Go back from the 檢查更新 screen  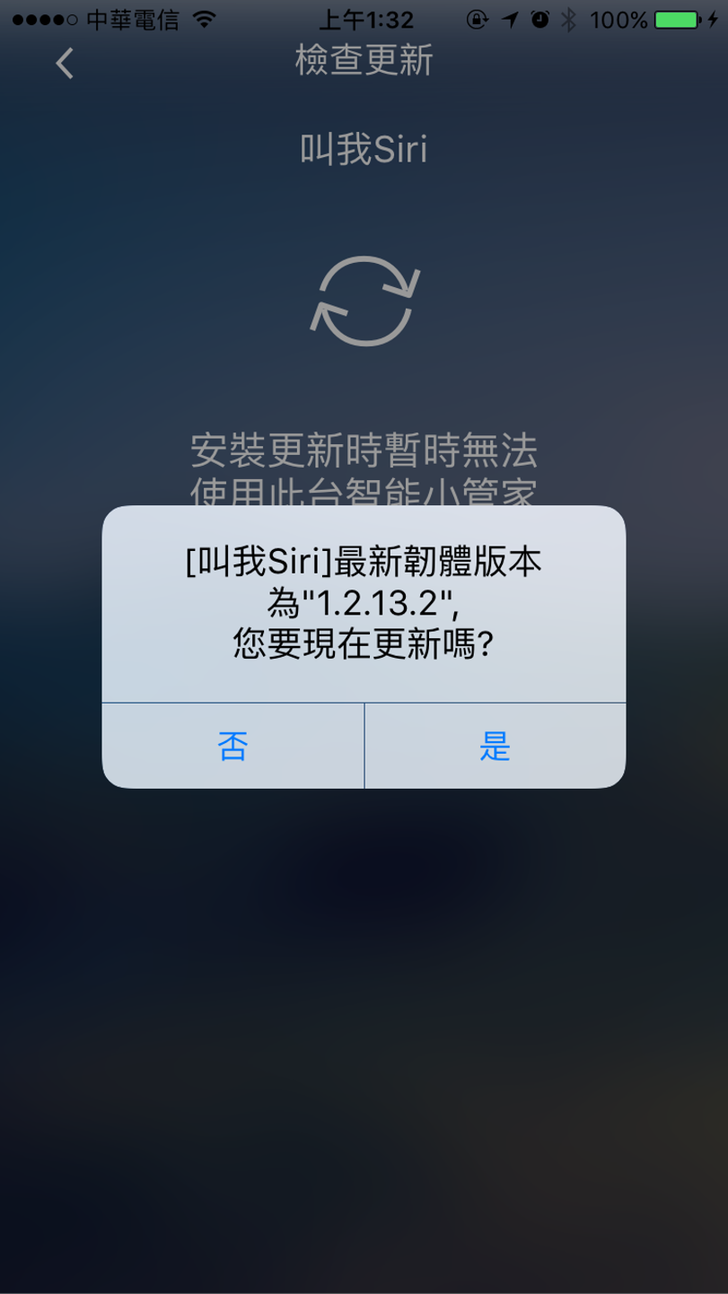click(65, 63)
